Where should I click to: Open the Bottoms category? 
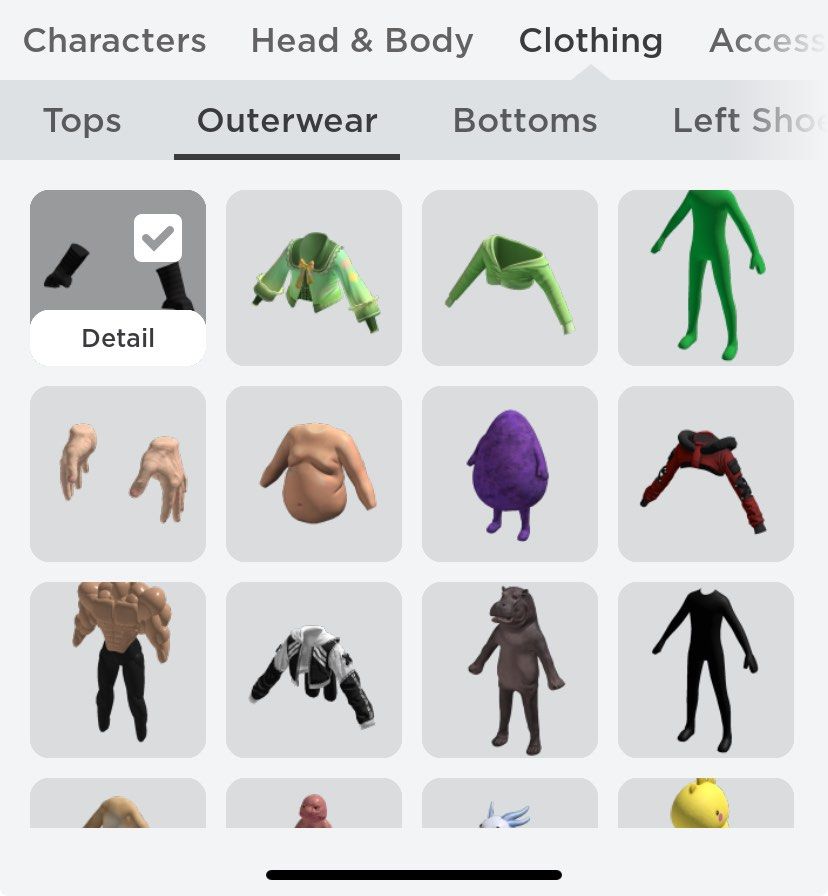pos(525,120)
